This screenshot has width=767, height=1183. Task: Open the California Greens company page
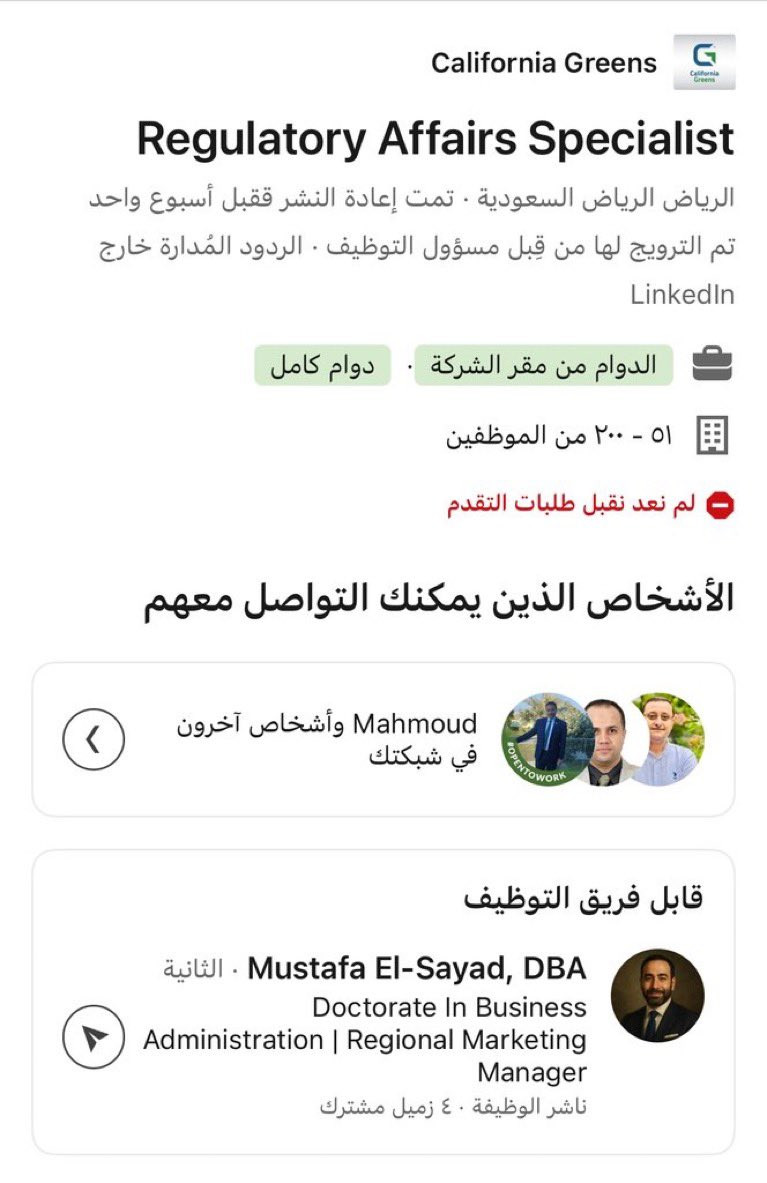tap(544, 63)
